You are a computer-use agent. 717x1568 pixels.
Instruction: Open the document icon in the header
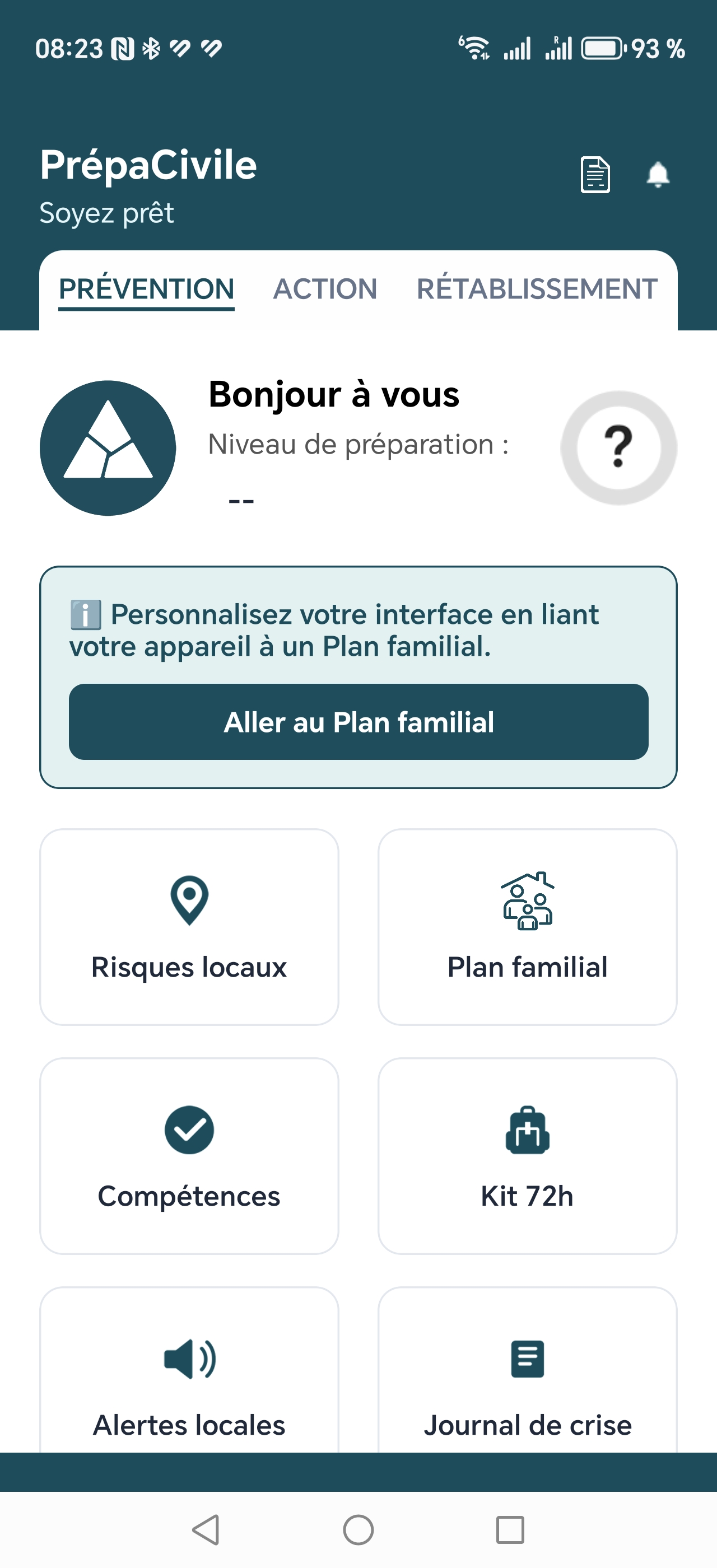(x=595, y=175)
